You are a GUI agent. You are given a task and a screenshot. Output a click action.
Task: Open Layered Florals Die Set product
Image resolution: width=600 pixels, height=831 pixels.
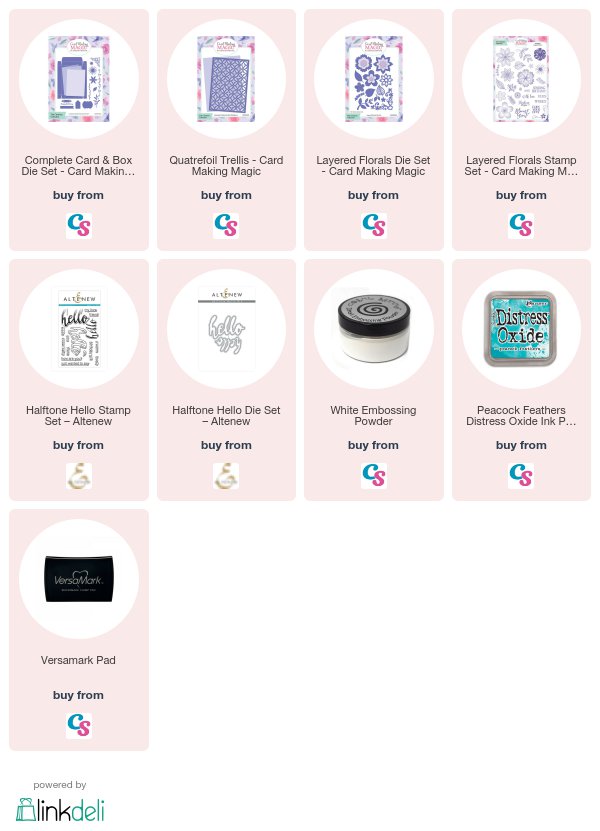coord(374,80)
